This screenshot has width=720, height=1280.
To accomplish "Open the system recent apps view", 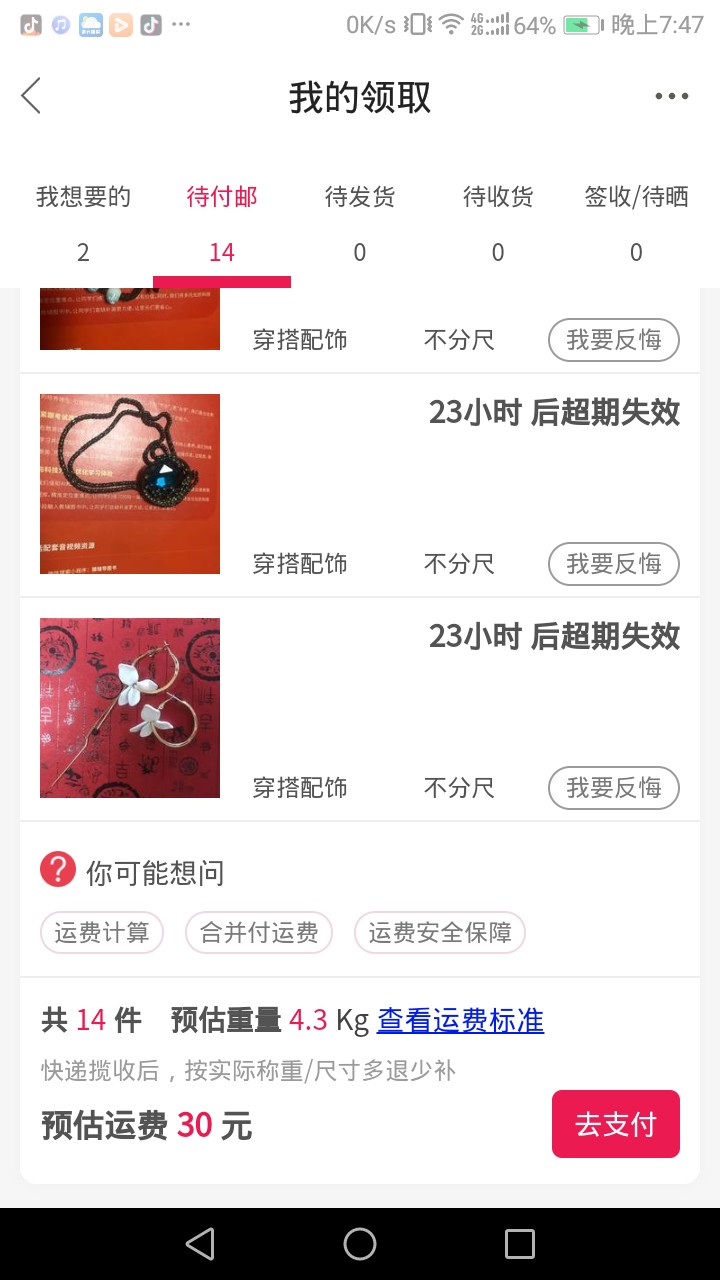I will point(520,1244).
